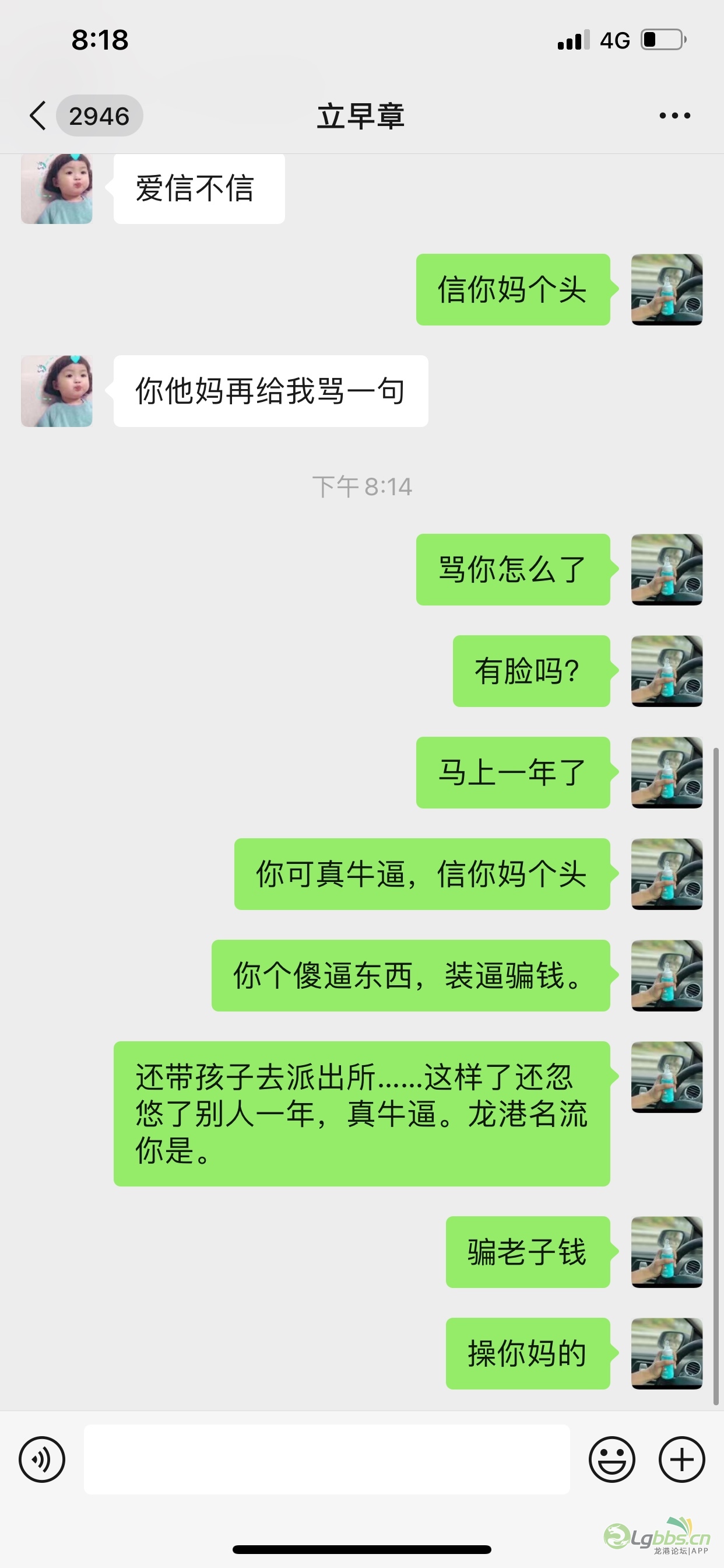
Task: Open the plus attachments menu
Action: tap(681, 1459)
